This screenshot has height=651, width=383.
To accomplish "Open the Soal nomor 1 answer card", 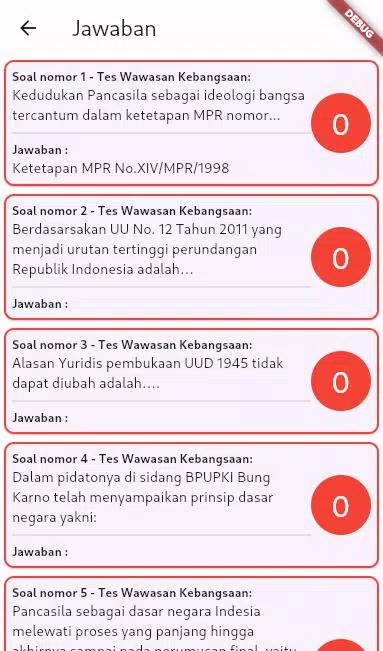I will coord(192,123).
